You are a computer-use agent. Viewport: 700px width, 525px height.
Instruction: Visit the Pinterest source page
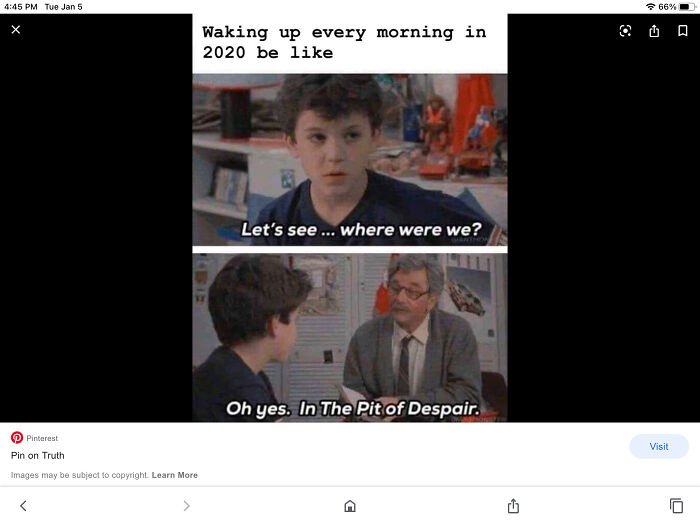pyautogui.click(x=658, y=446)
